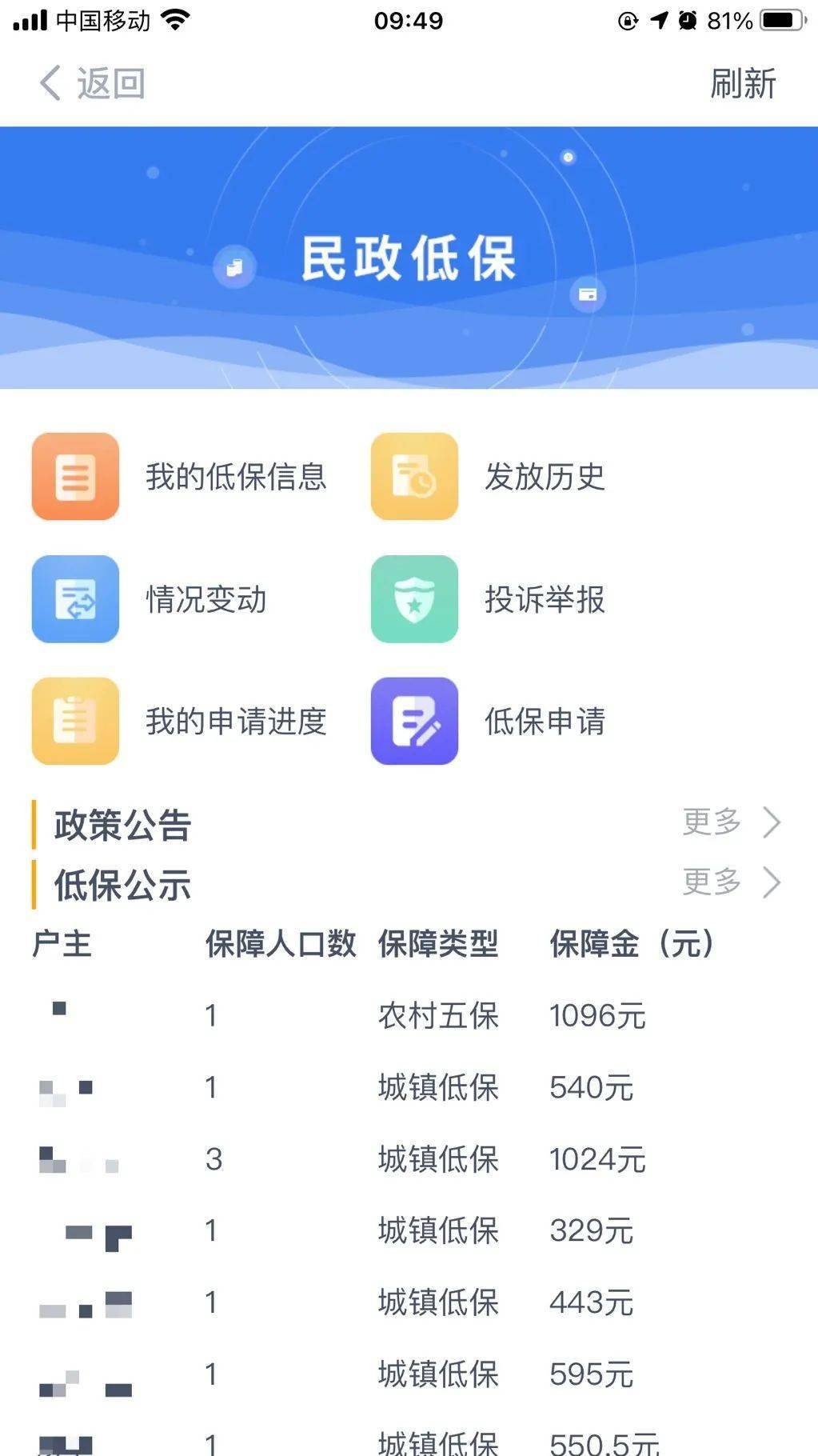Tap the 返回 back link
Viewport: 818px width, 1456px height.
(110, 82)
